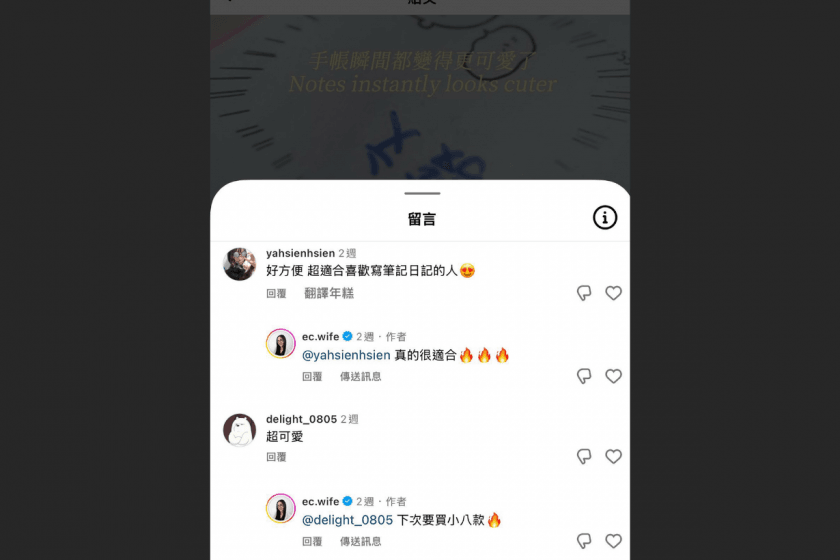This screenshot has width=840, height=560.
Task: Reply to ec.wife's reply mentioning delight_0805
Action: pos(312,542)
